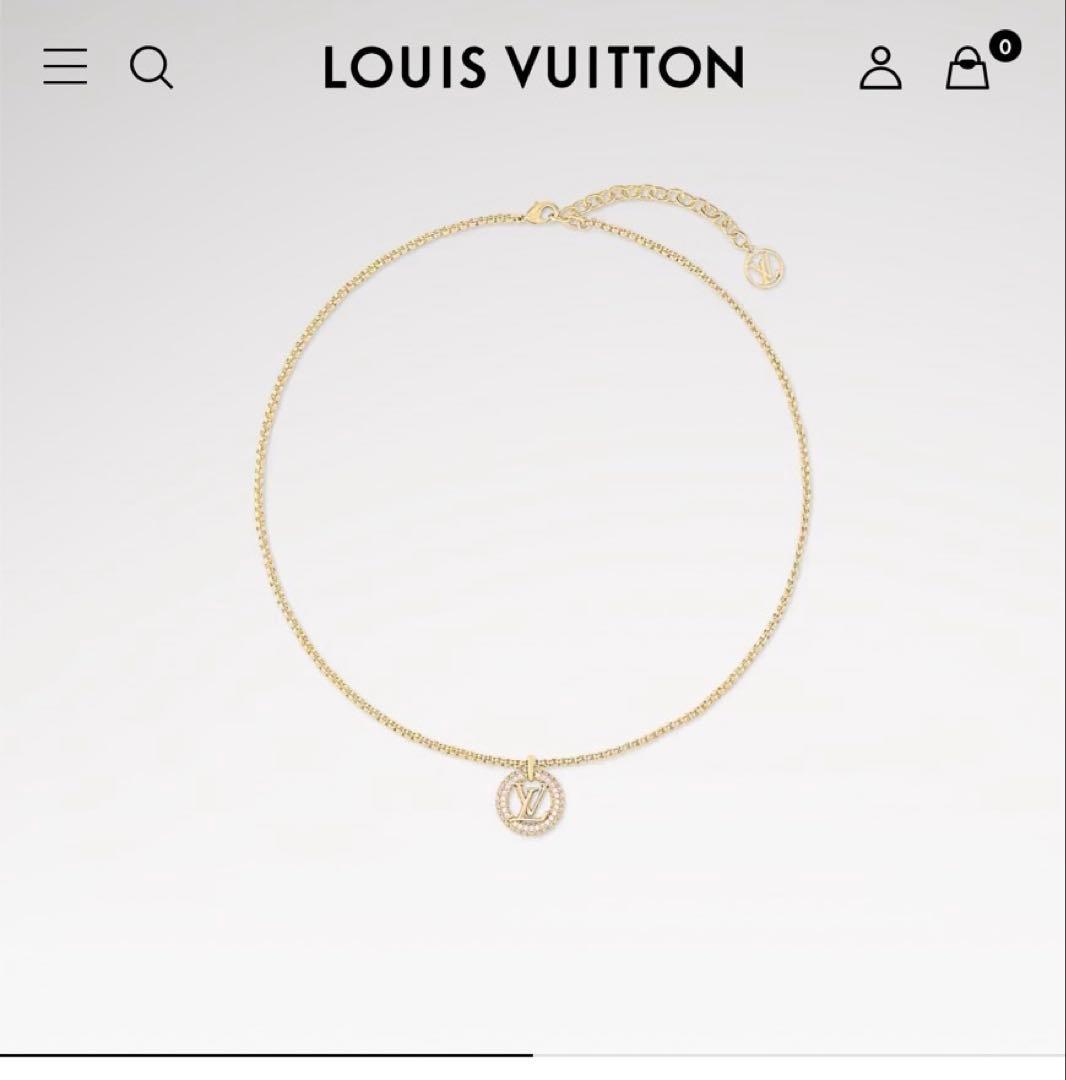This screenshot has width=1066, height=1080.
Task: Tap the Louis Vuitton header logo
Action: [x=533, y=68]
